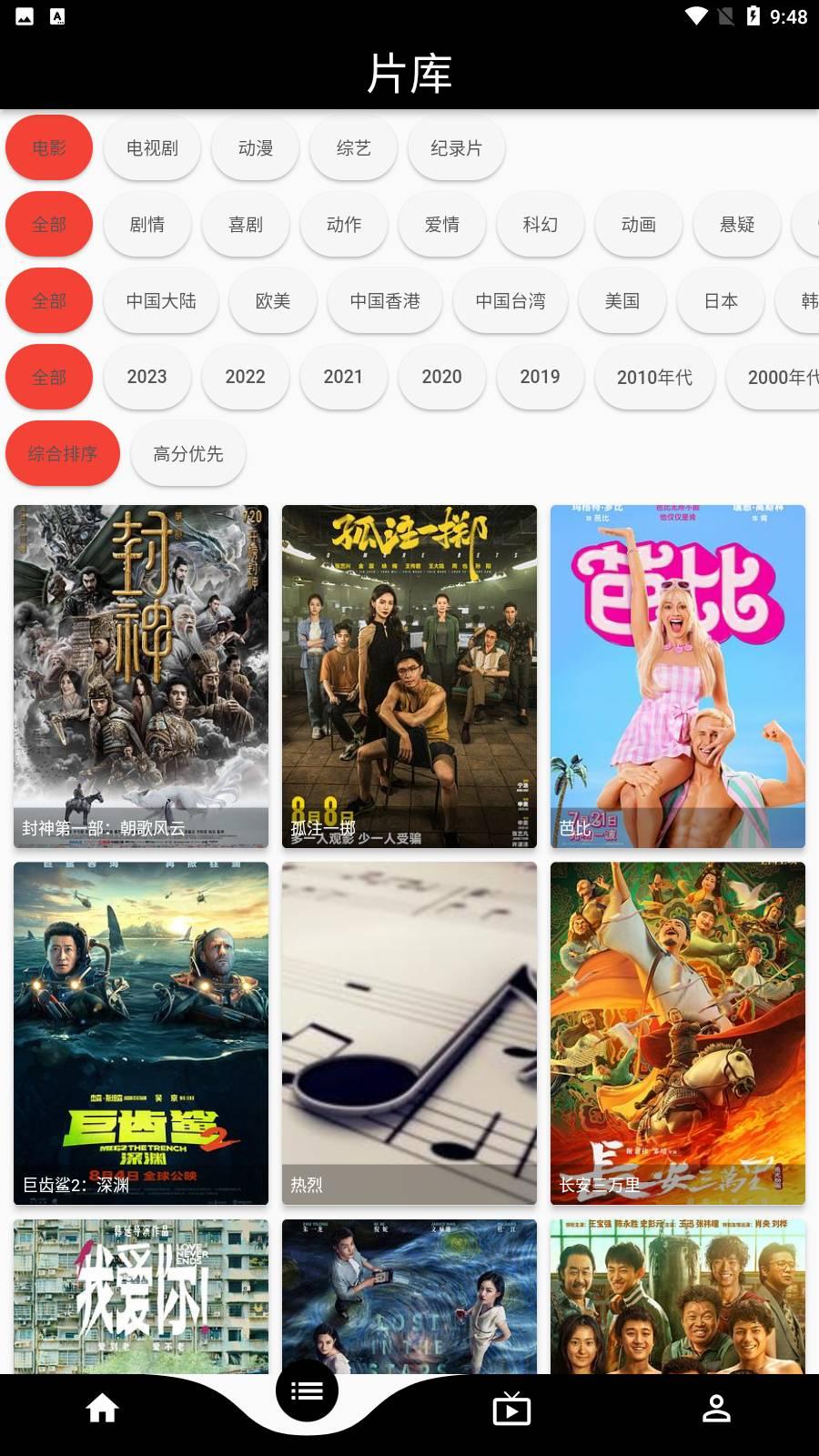Viewport: 819px width, 1456px height.
Task: Open the profile icon in bottom bar
Action: 716,1406
